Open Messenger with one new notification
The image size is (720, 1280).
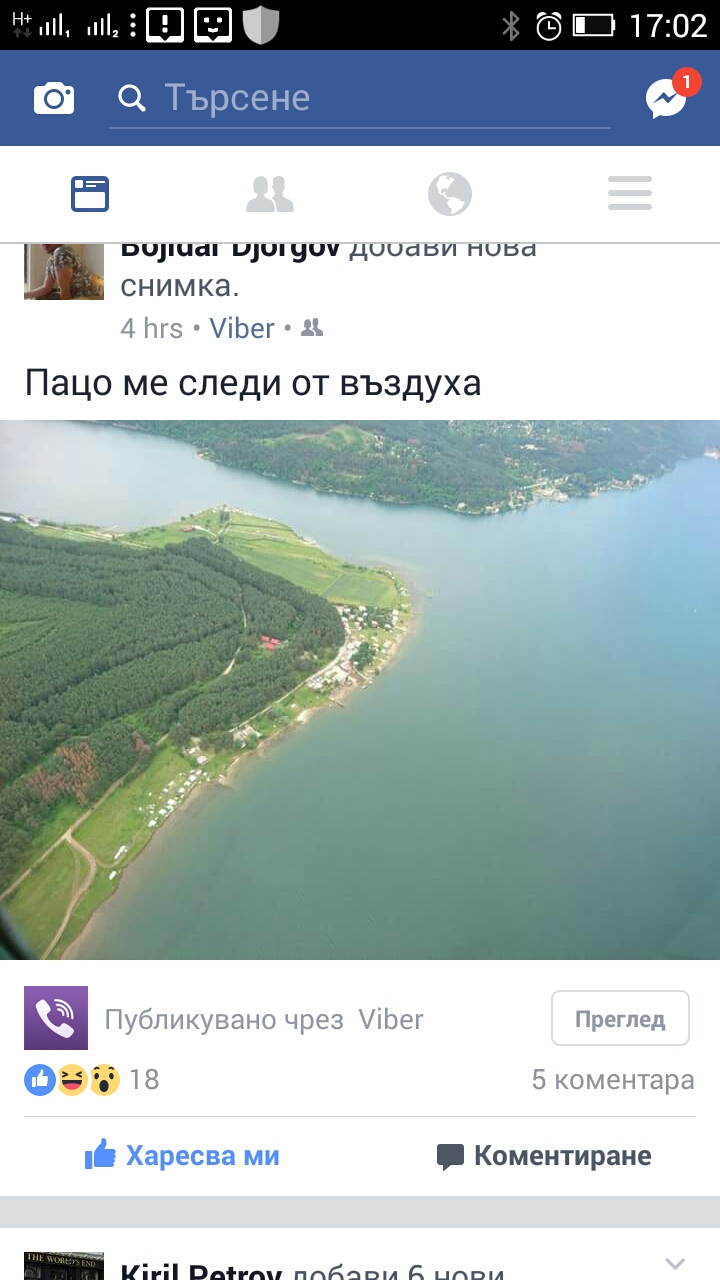666,98
